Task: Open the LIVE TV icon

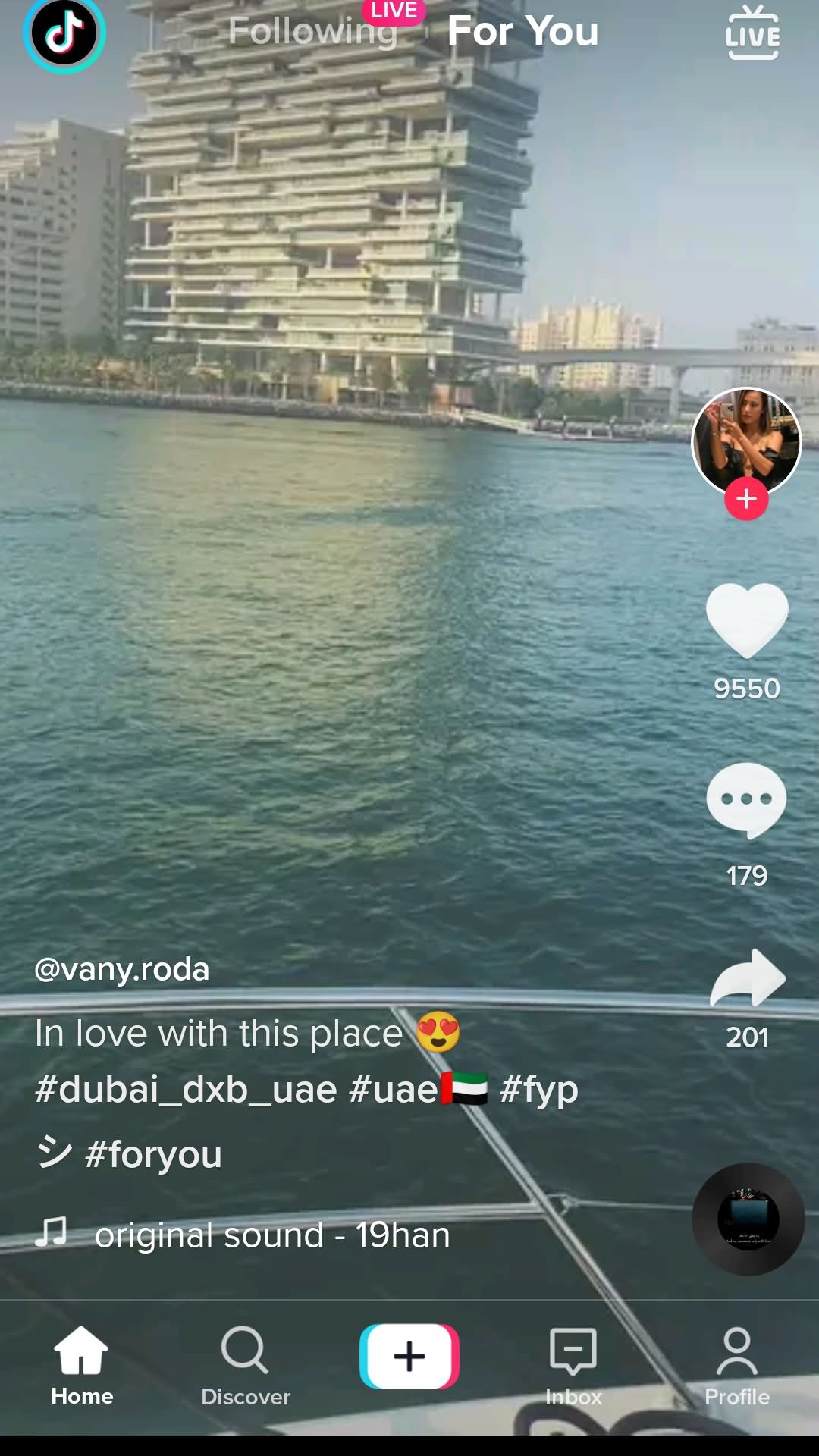Action: [x=752, y=33]
